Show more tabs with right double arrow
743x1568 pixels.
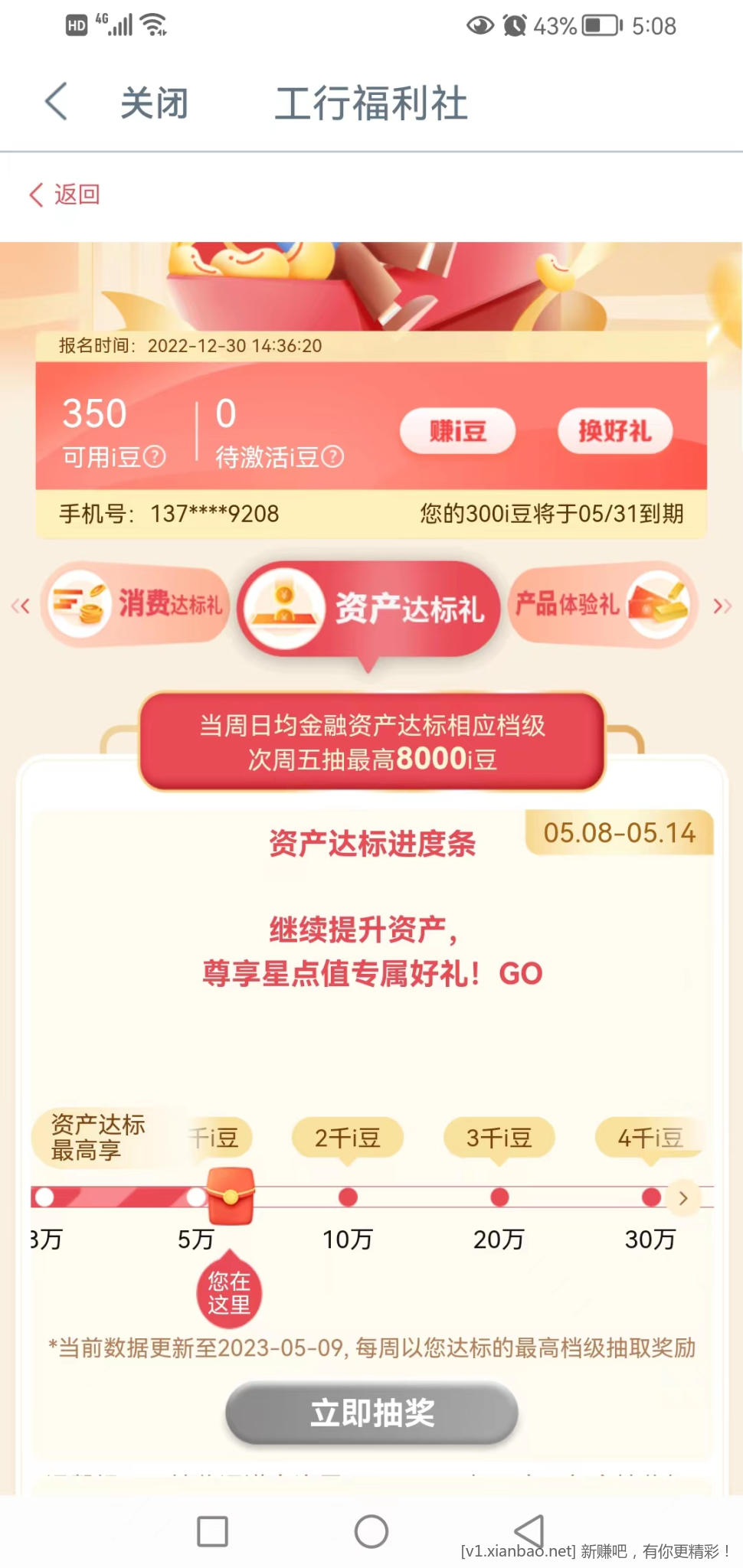coord(722,606)
